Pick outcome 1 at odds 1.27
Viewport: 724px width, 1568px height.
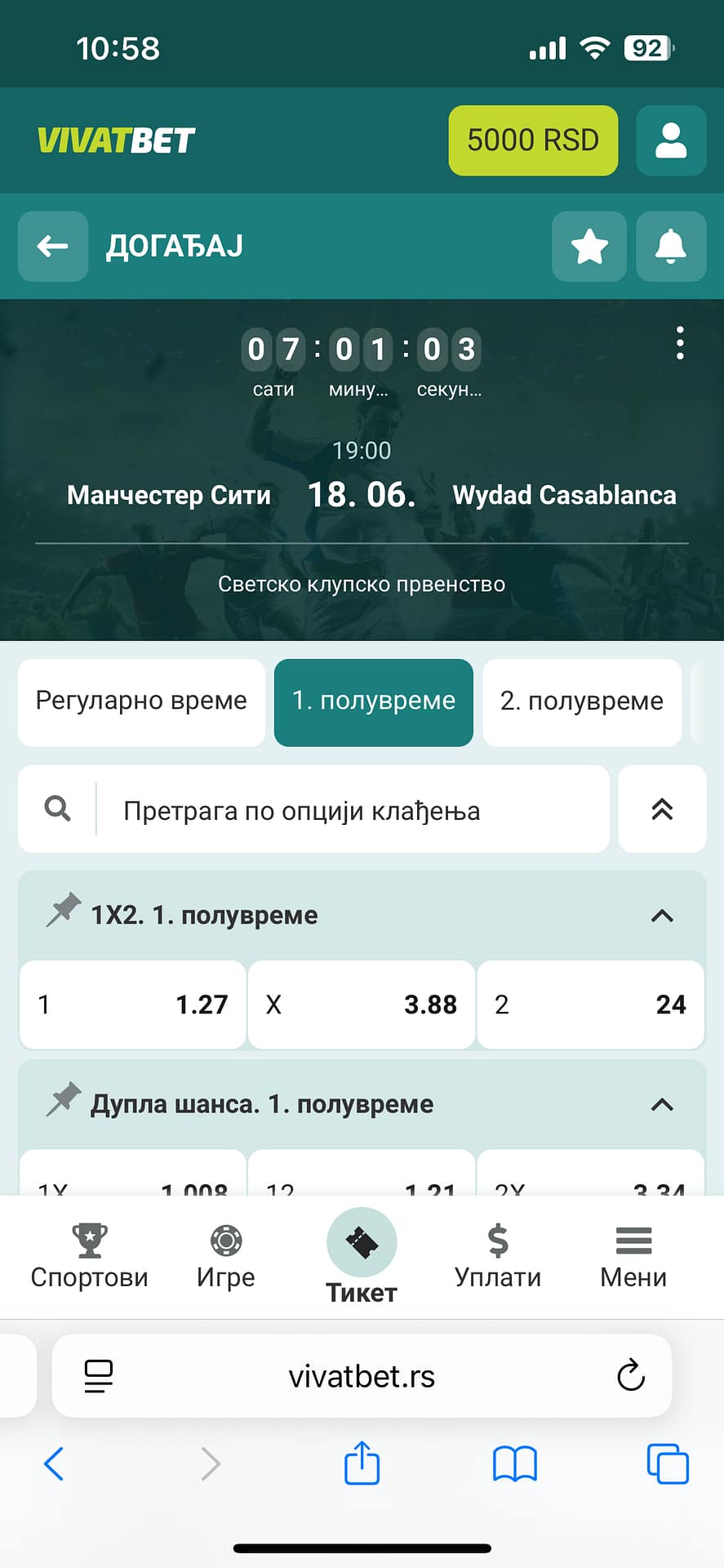coord(132,1004)
